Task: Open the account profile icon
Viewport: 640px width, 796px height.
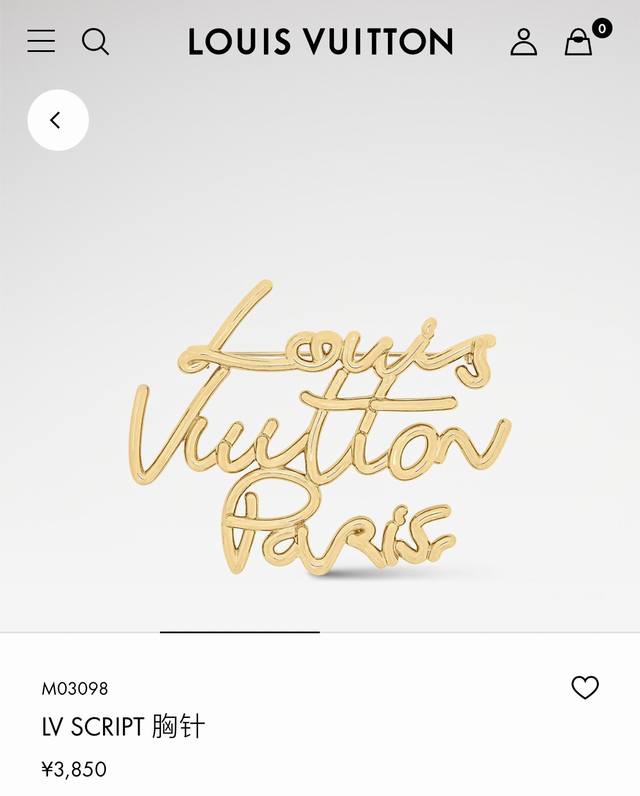Action: pos(523,41)
